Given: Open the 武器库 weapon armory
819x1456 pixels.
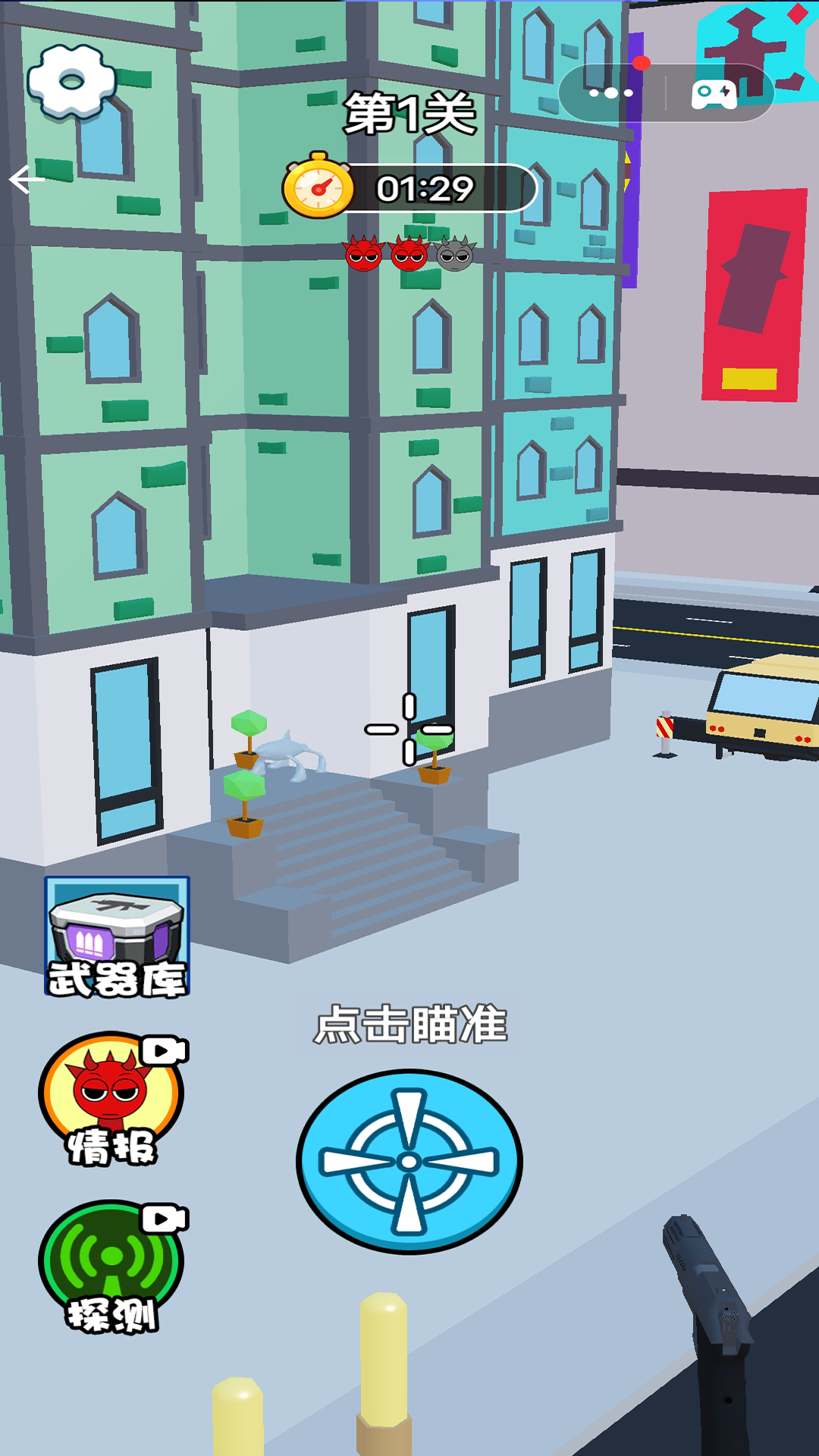Looking at the screenshot, I should tap(117, 937).
